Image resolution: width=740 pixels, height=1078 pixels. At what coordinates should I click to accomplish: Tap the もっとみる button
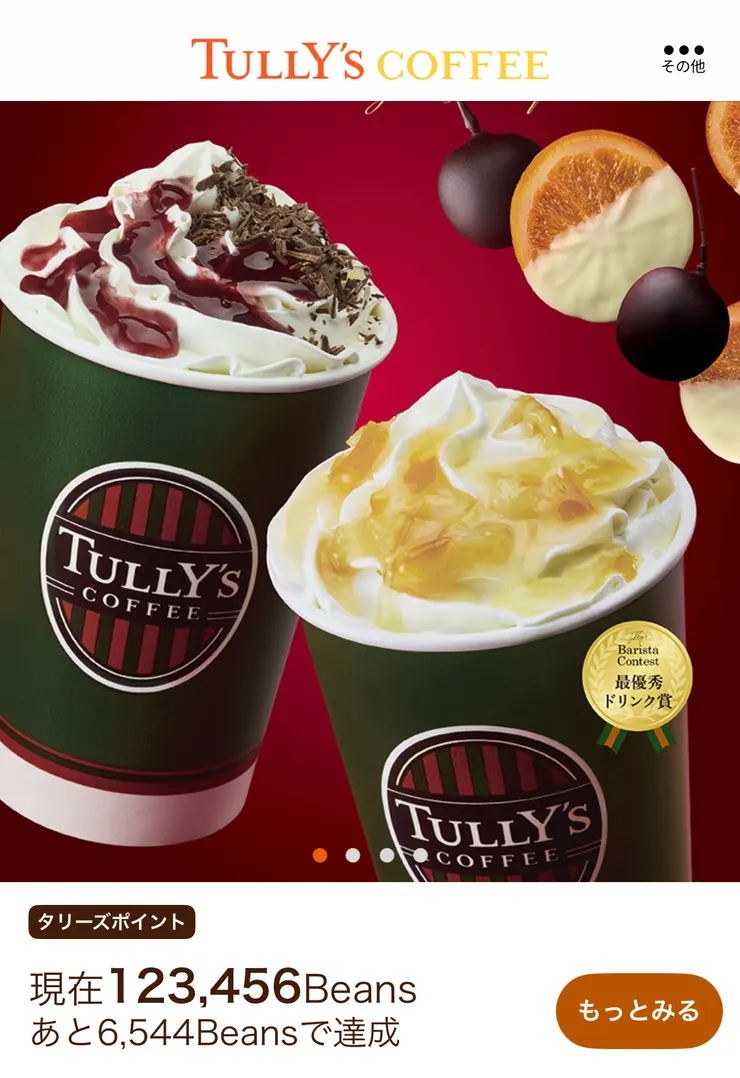tap(639, 1010)
